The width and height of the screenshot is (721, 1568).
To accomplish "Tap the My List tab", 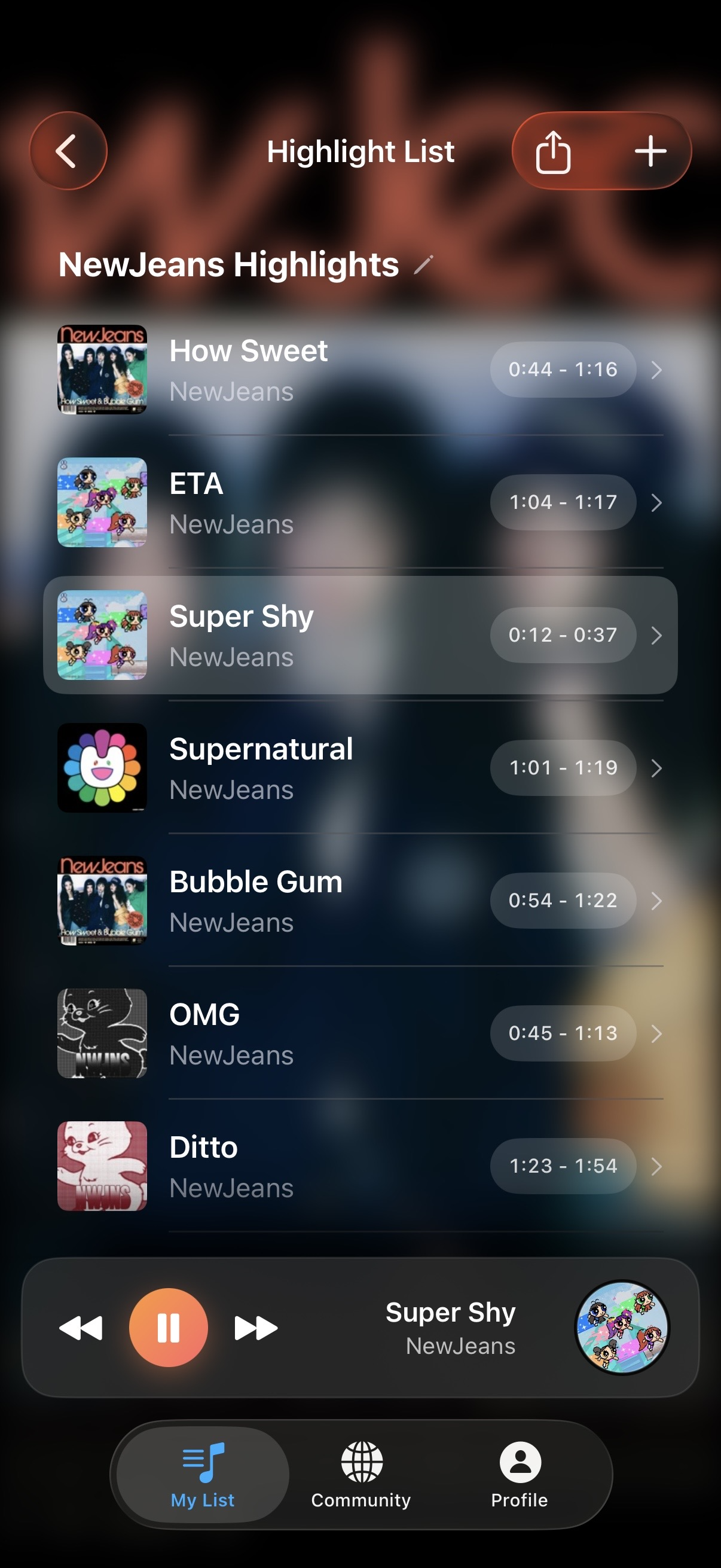I will click(203, 1474).
